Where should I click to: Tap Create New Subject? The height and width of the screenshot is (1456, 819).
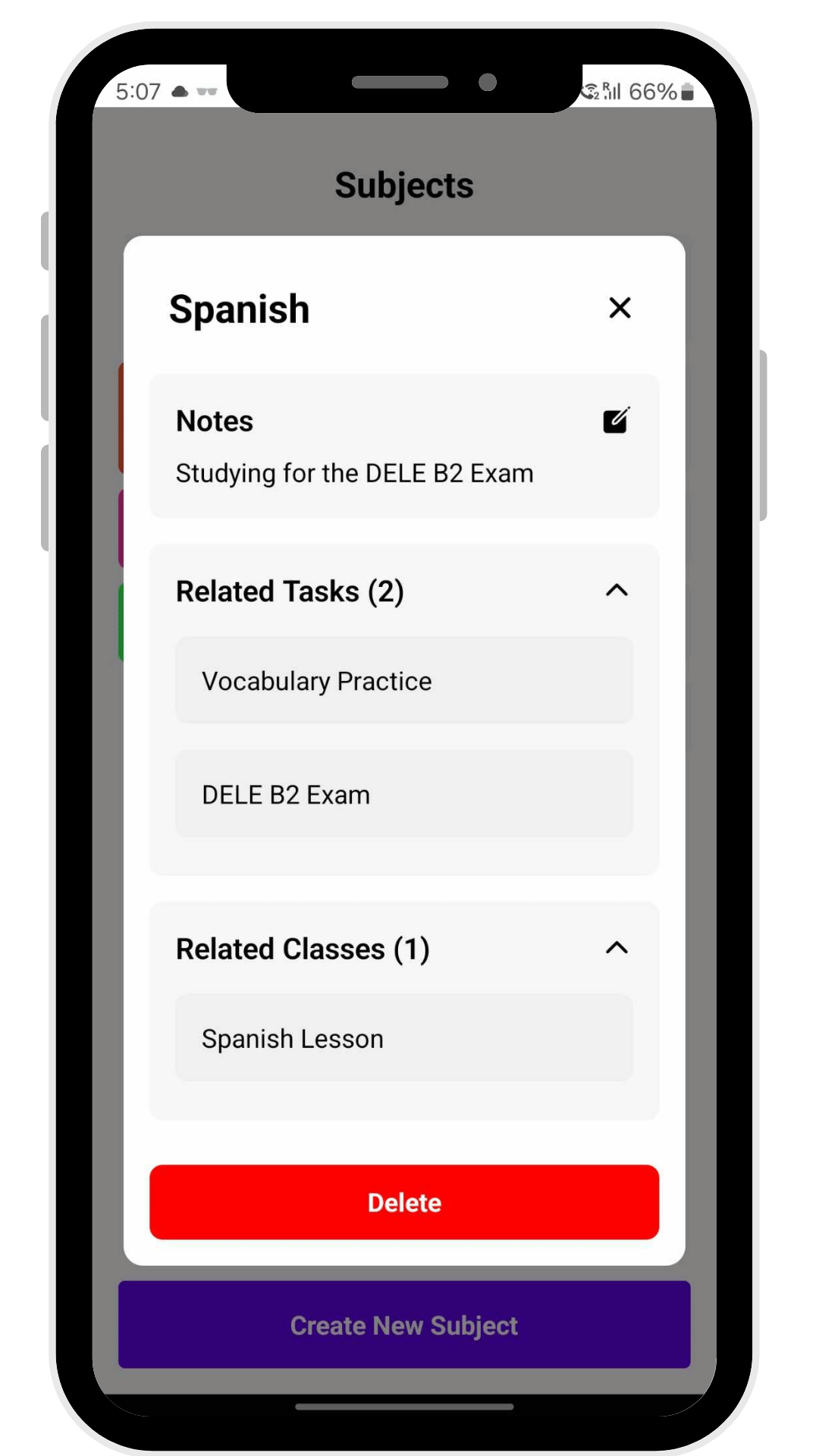click(403, 1325)
